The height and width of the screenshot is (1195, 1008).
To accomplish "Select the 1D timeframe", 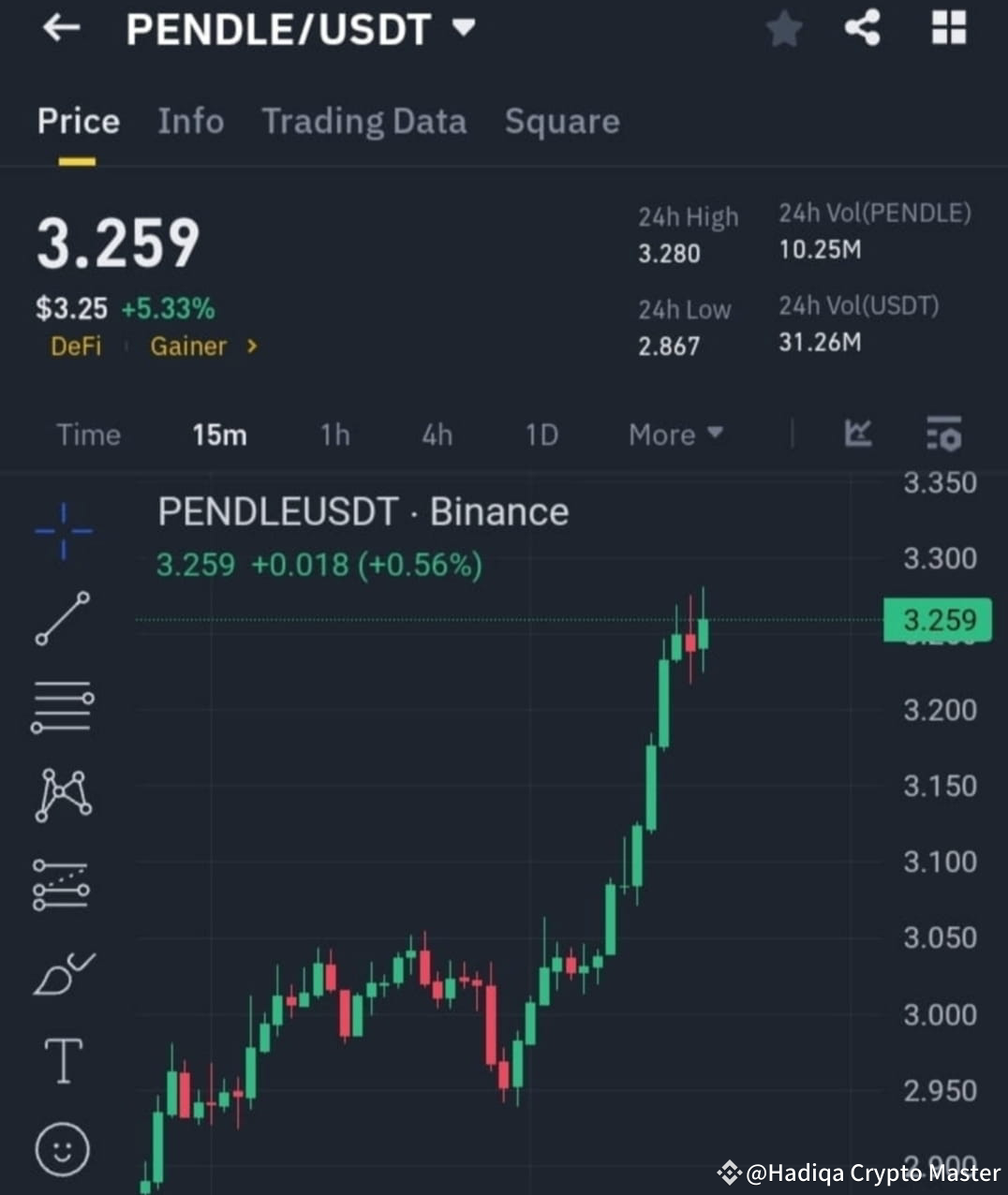I will 541,435.
